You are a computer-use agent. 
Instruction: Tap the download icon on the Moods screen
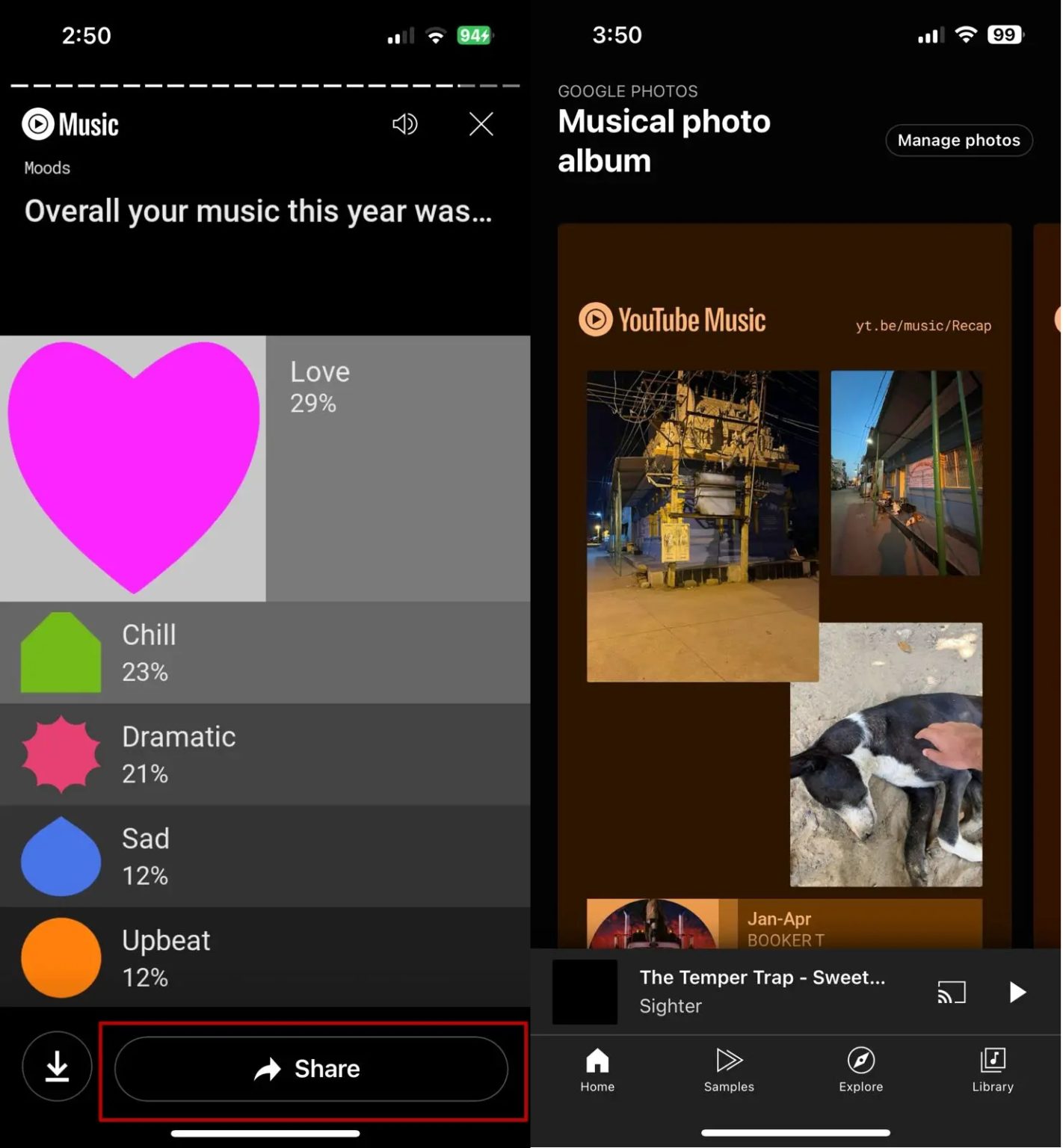coord(57,1067)
